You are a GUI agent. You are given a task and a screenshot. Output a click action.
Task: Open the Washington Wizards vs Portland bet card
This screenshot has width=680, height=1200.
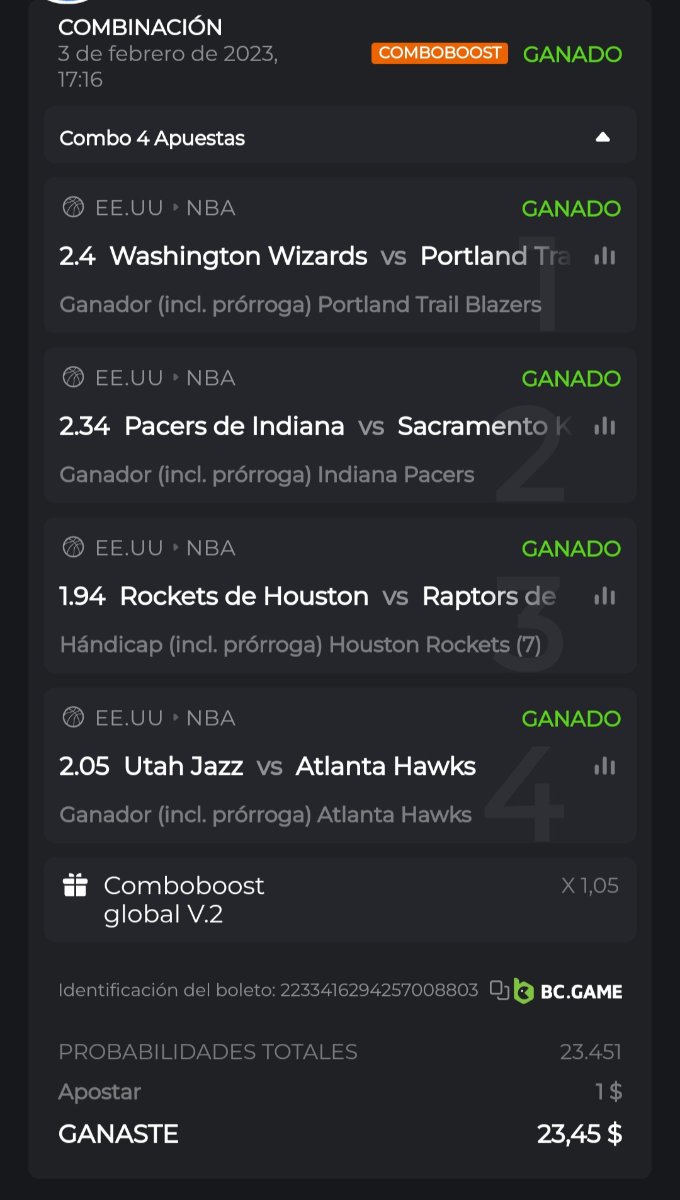[300, 257]
